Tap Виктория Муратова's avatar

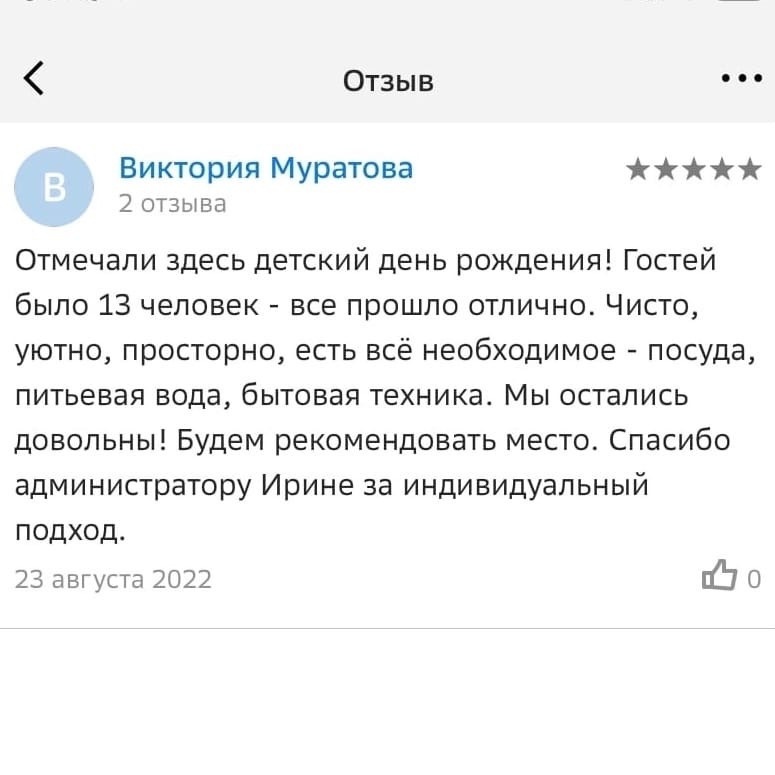[54, 187]
